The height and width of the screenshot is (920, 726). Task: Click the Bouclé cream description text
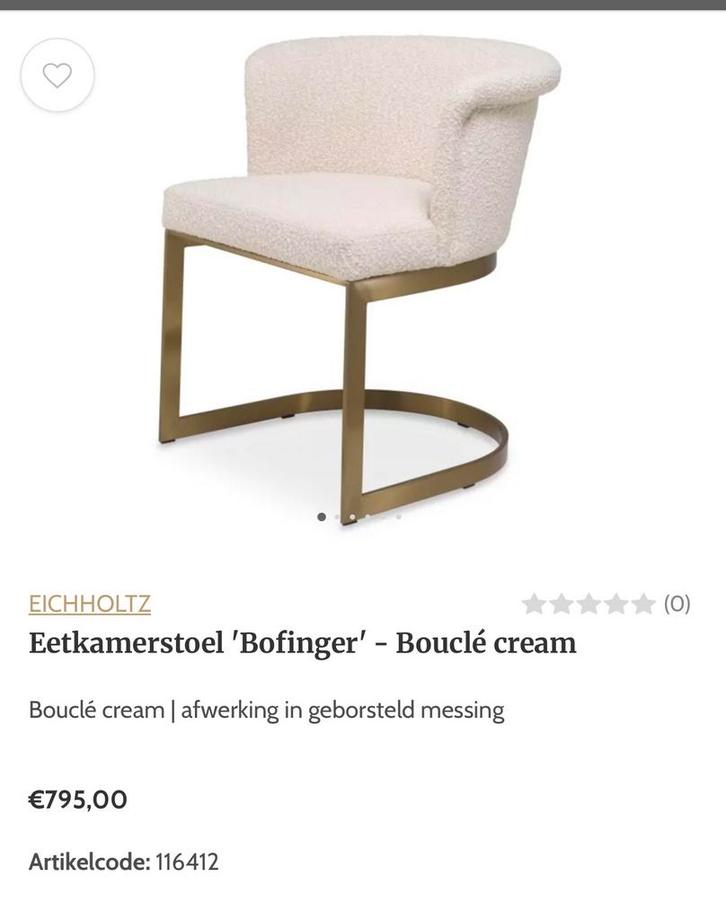267,712
